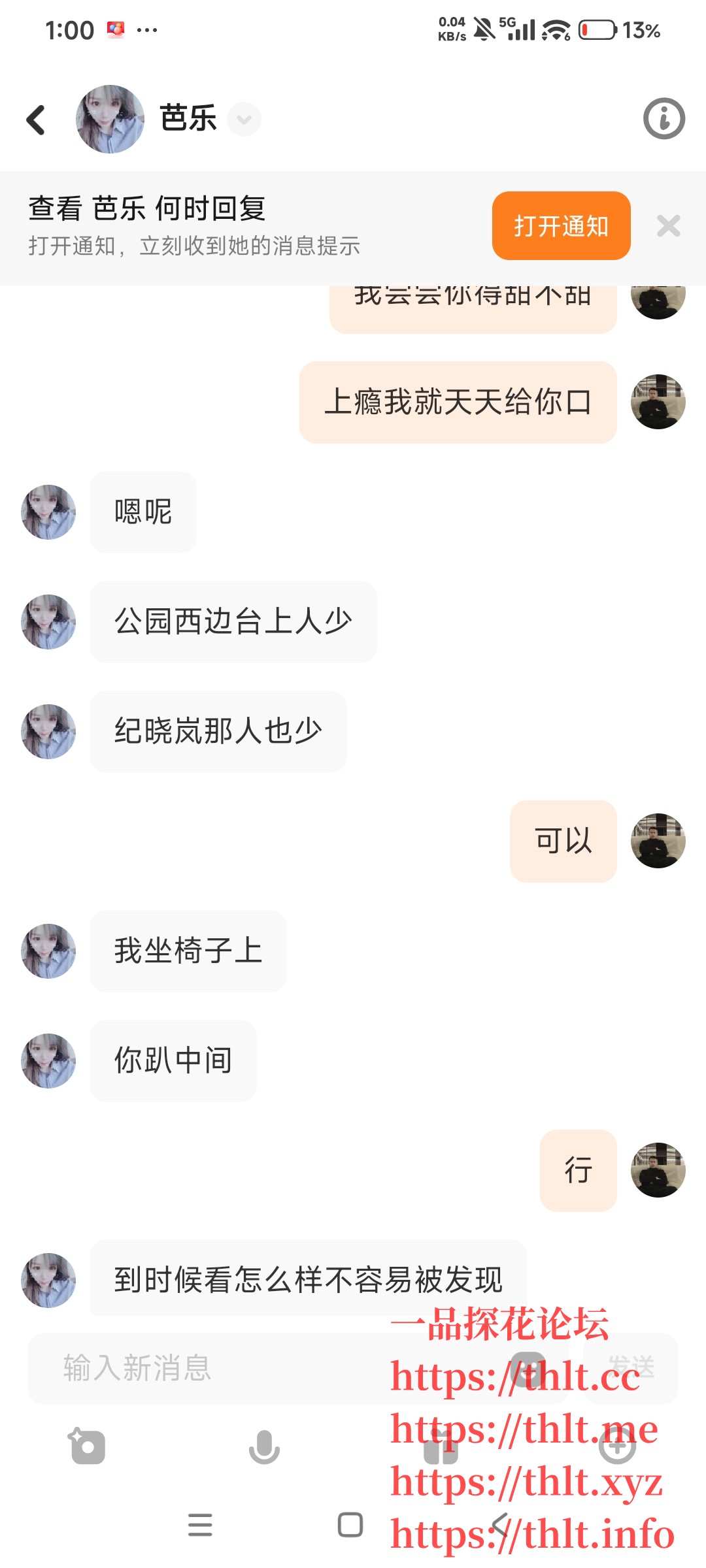Expand the dropdown chevron next to 芭乐

(244, 120)
